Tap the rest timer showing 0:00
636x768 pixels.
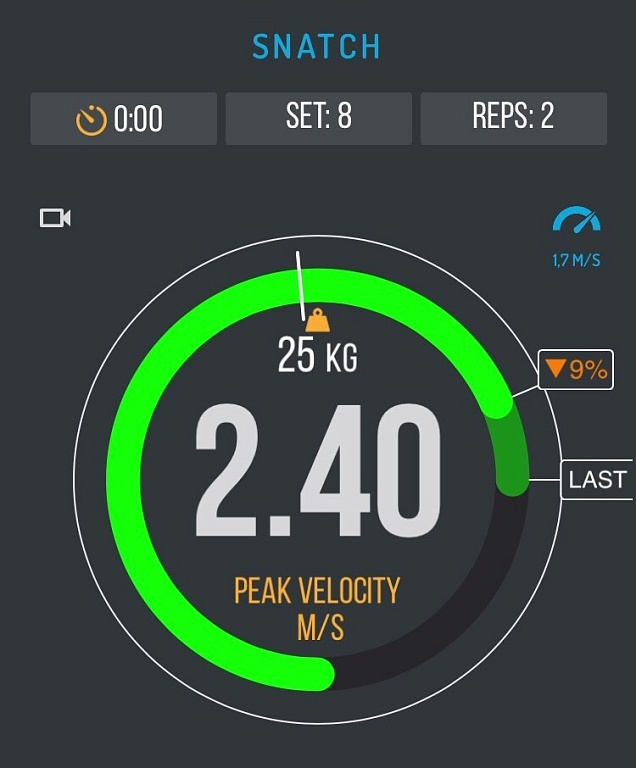[x=123, y=119]
